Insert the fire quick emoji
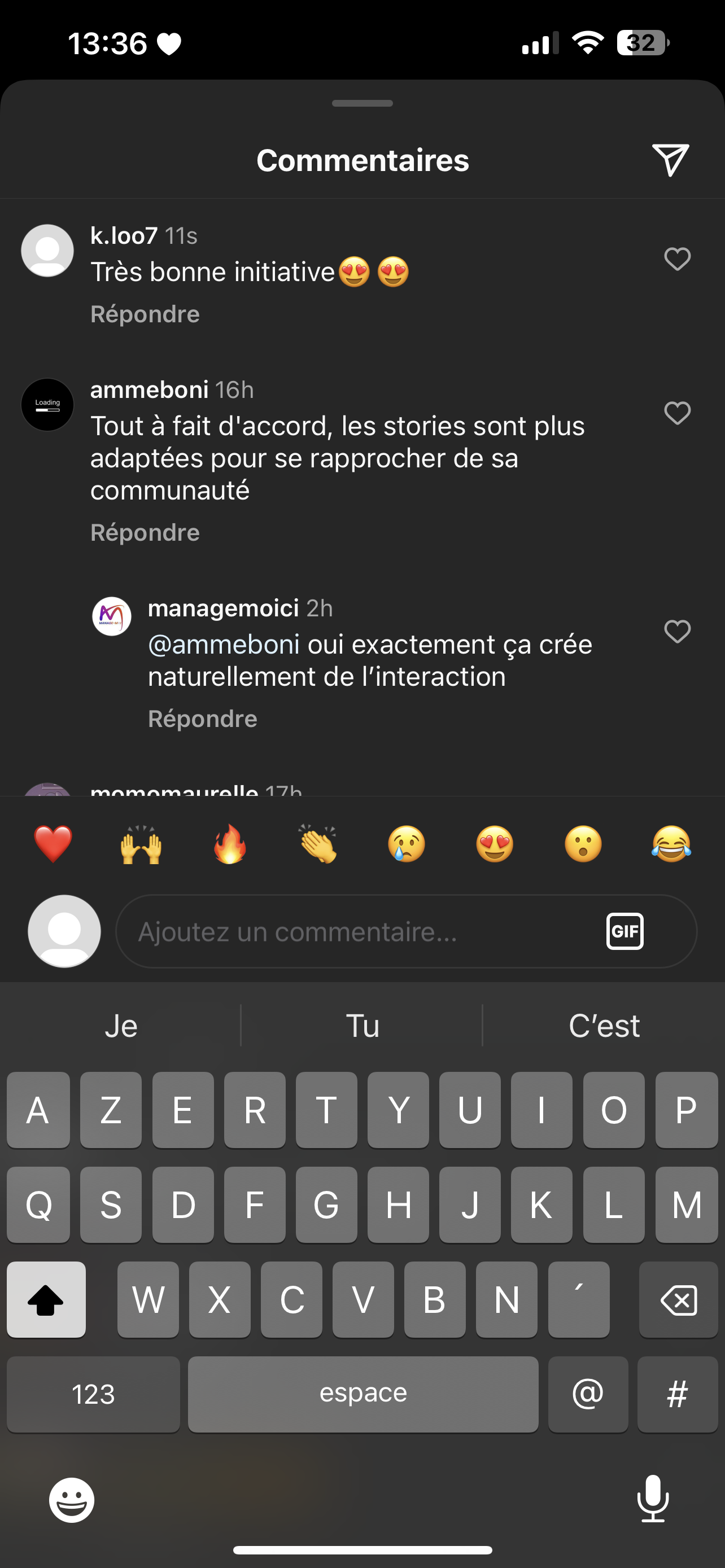Screen dimensions: 725x1568 (229, 844)
